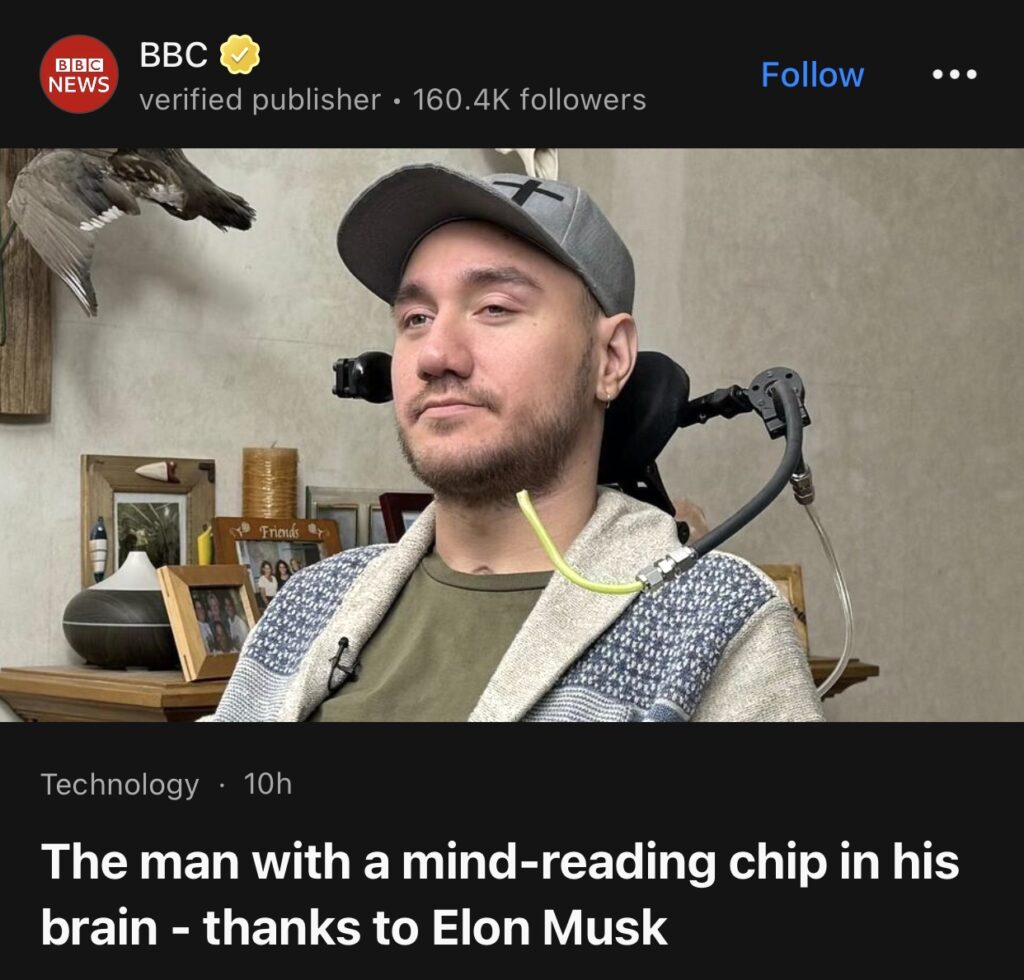Viewport: 1024px width, 980px height.
Task: Open the three-dot overflow menu
Action: pos(954,75)
